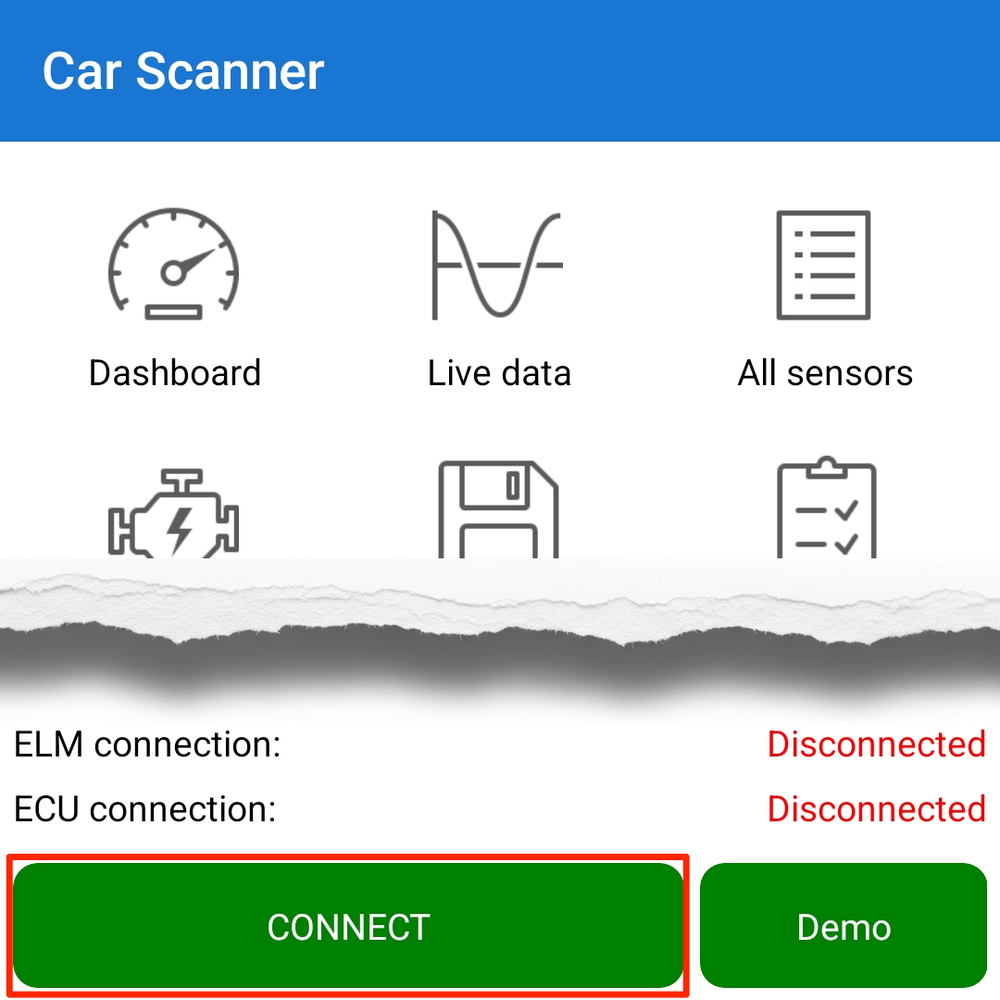Start Demo mode
The height and width of the screenshot is (1000, 1000).
click(x=843, y=926)
